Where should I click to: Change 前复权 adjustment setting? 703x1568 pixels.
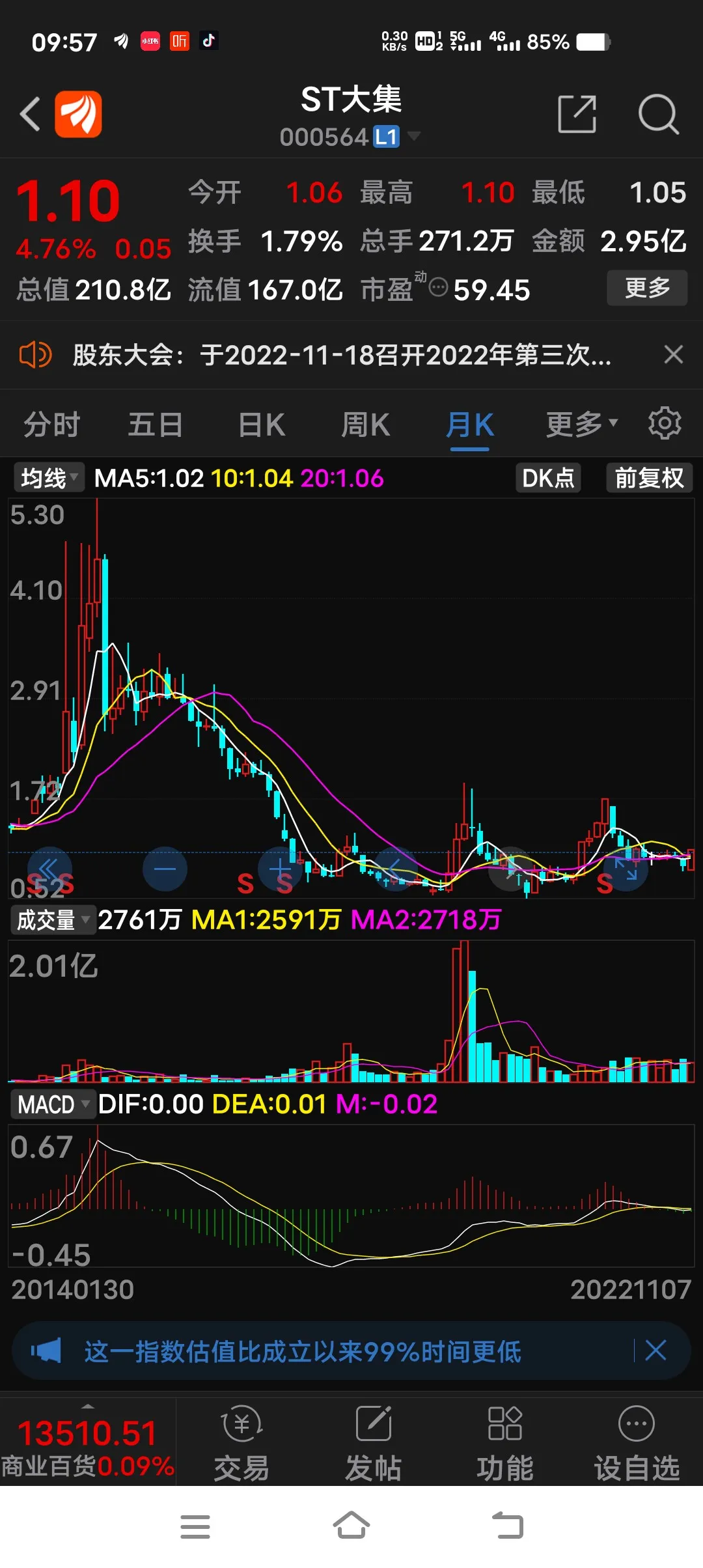649,478
